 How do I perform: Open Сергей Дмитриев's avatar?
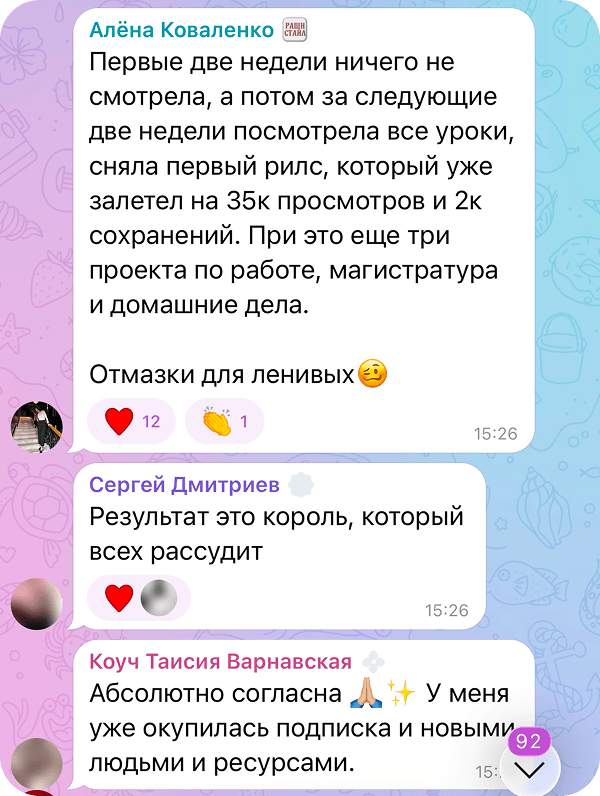click(36, 603)
